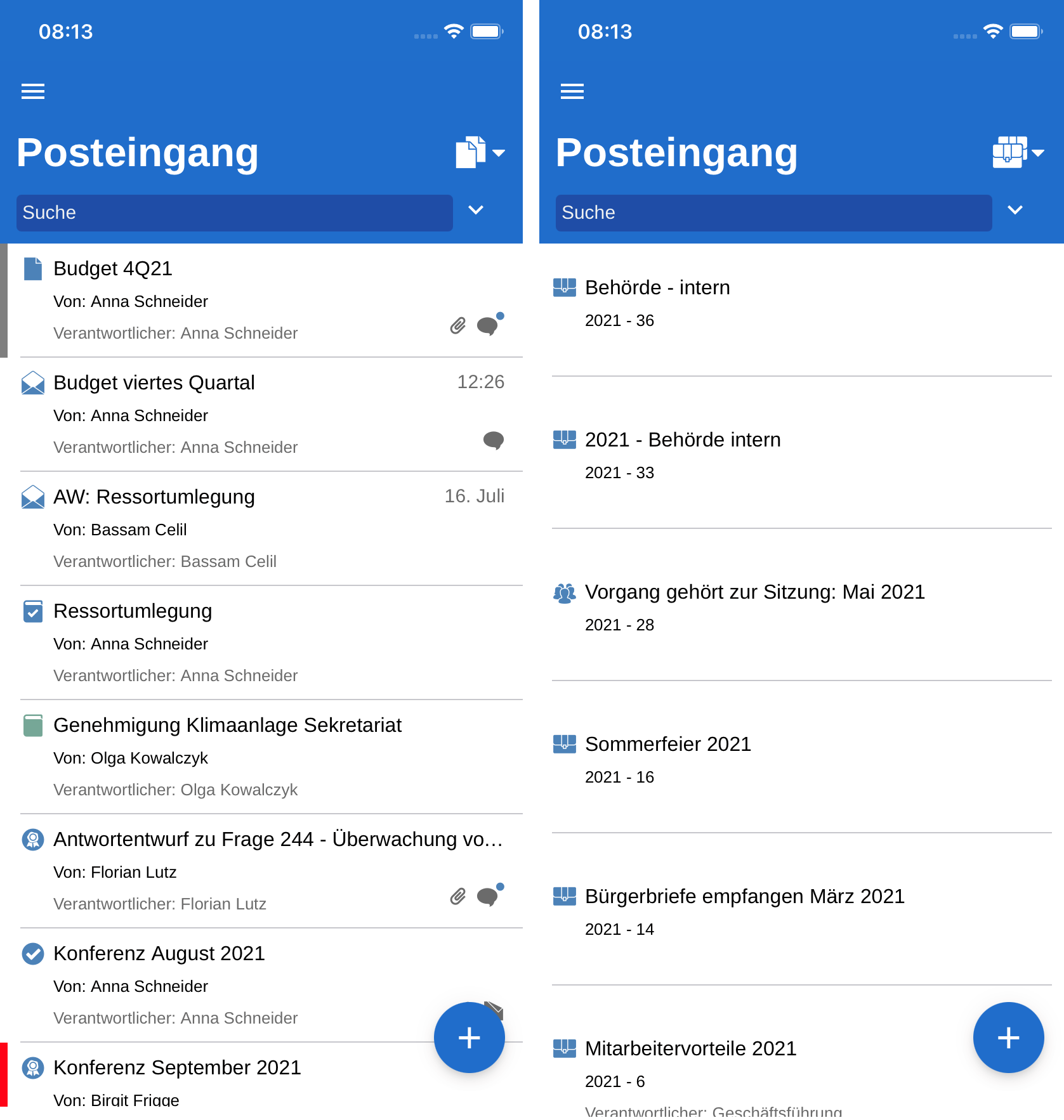Image resolution: width=1064 pixels, height=1120 pixels.
Task: Open the Mitarbeitervorteile 2021 file
Action: [690, 1049]
